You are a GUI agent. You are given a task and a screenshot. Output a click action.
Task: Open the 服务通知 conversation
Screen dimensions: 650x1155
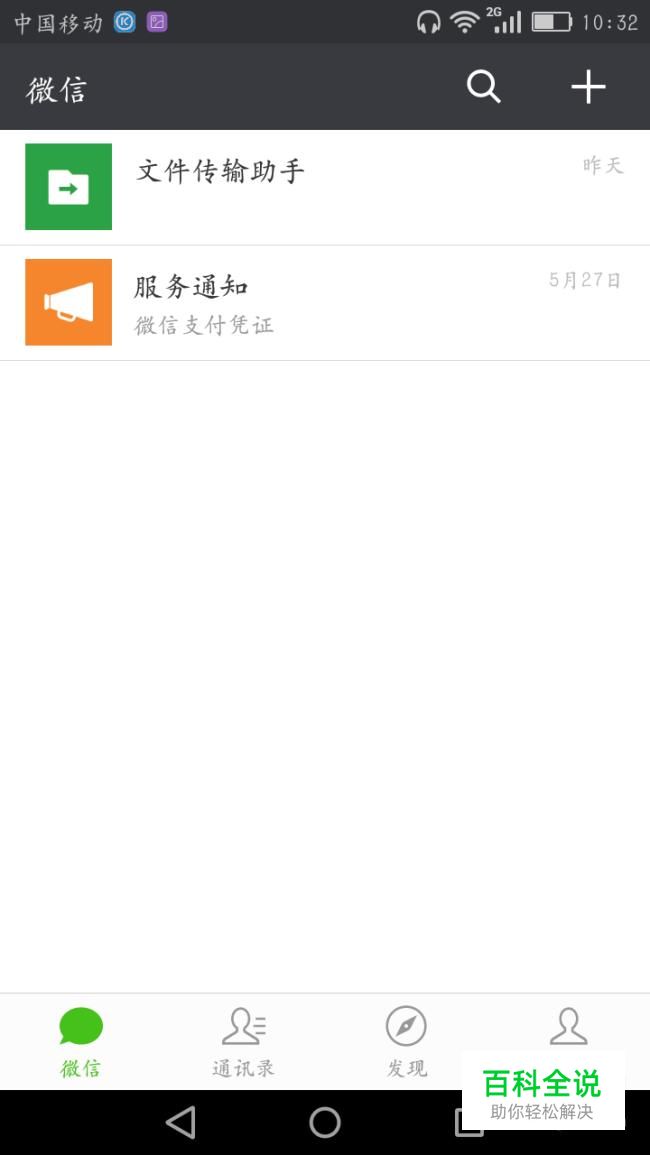click(324, 302)
